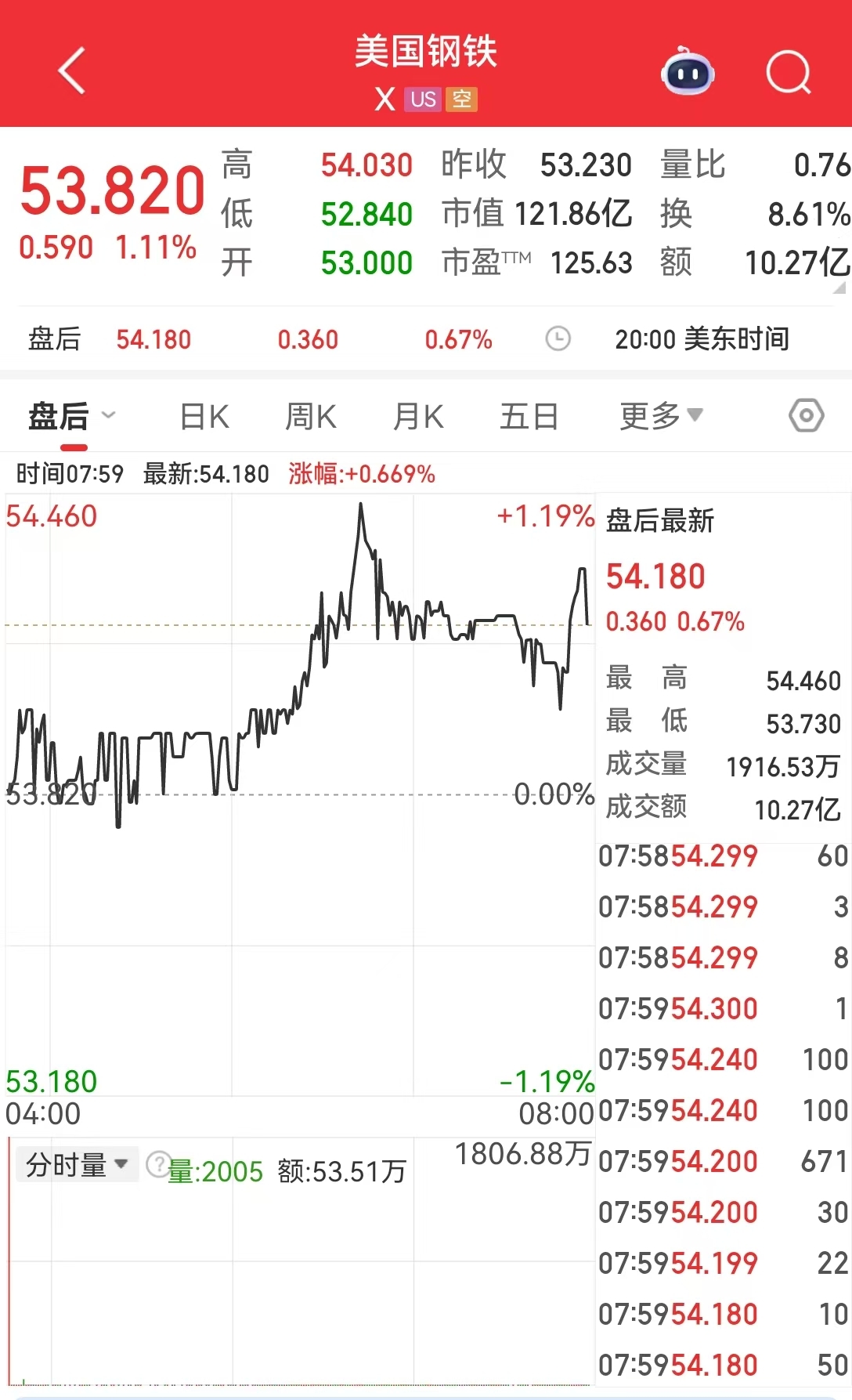Tap the help icon beside 分时量
852x1400 pixels.
157,1164
